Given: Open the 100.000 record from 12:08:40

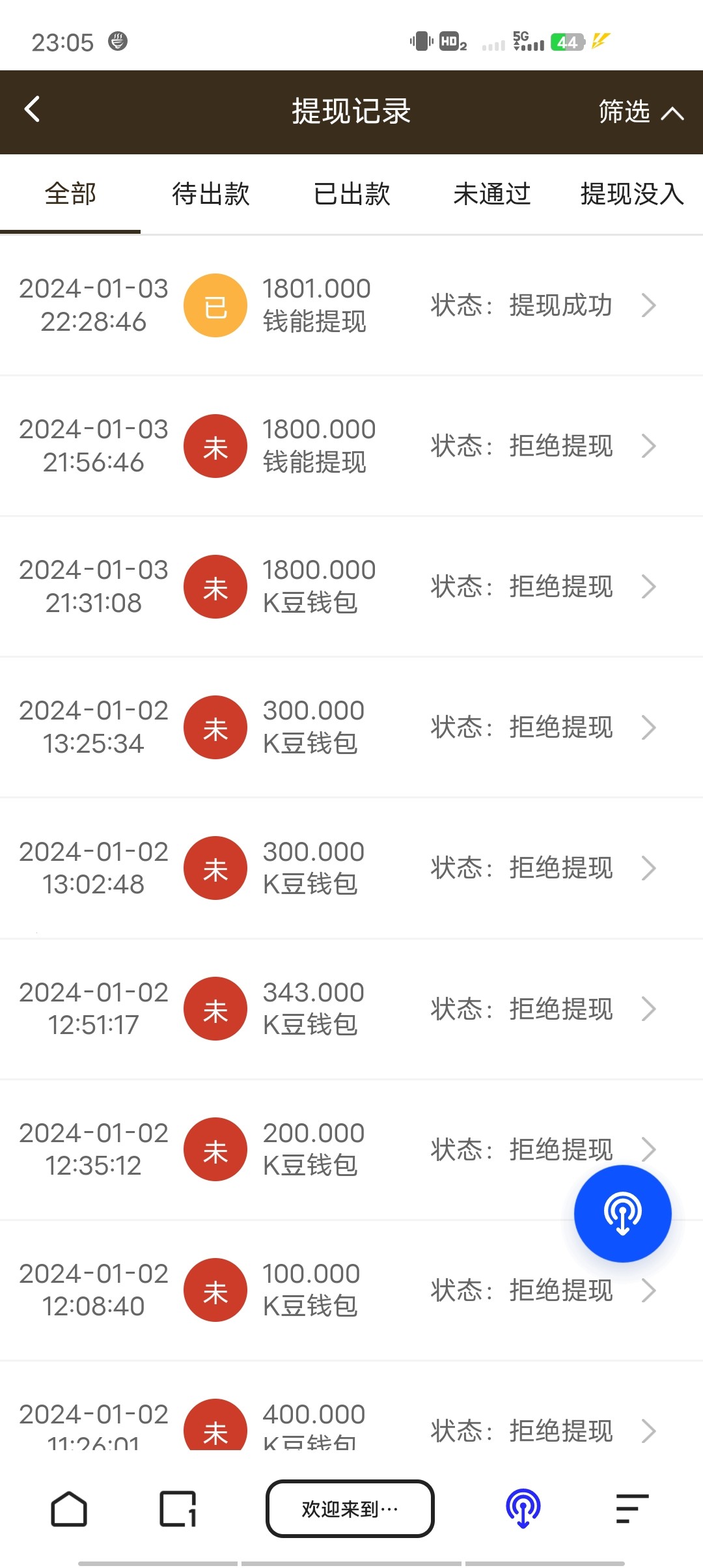Looking at the screenshot, I should [x=351, y=1290].
